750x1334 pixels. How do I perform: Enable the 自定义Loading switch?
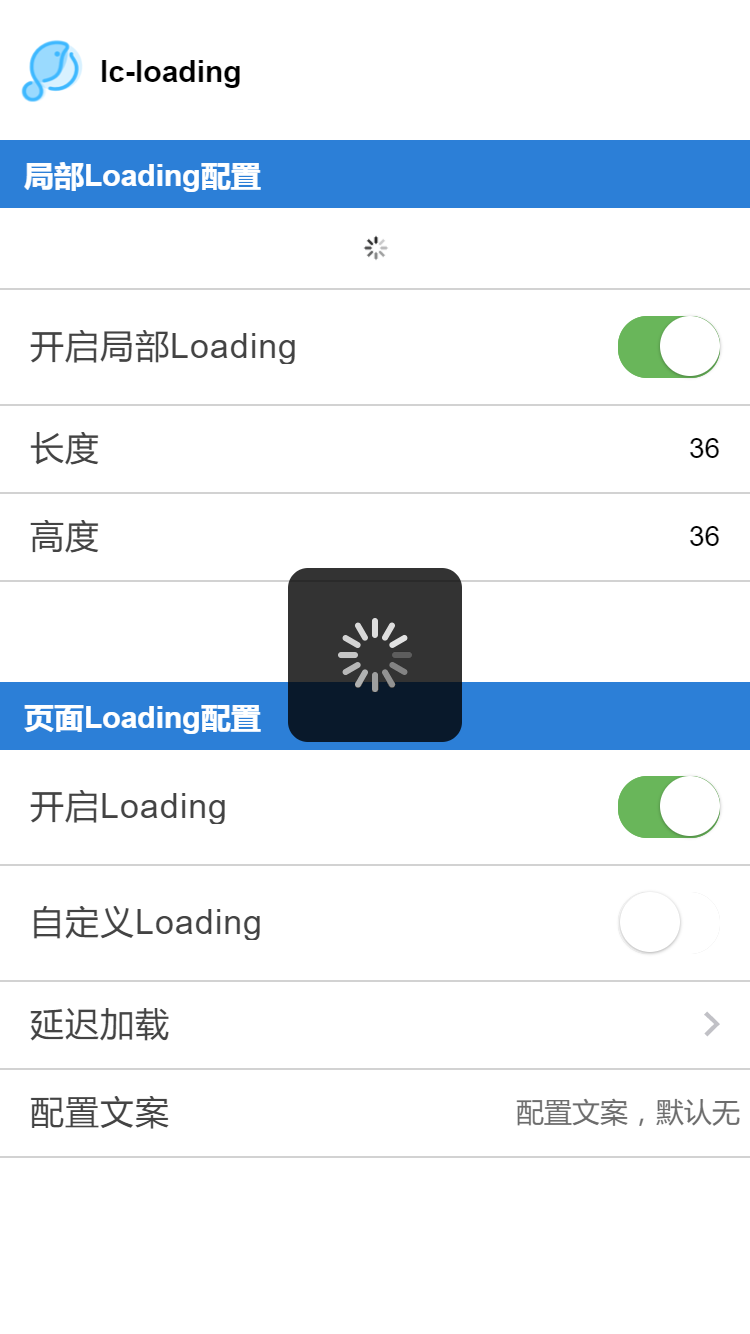pos(668,922)
